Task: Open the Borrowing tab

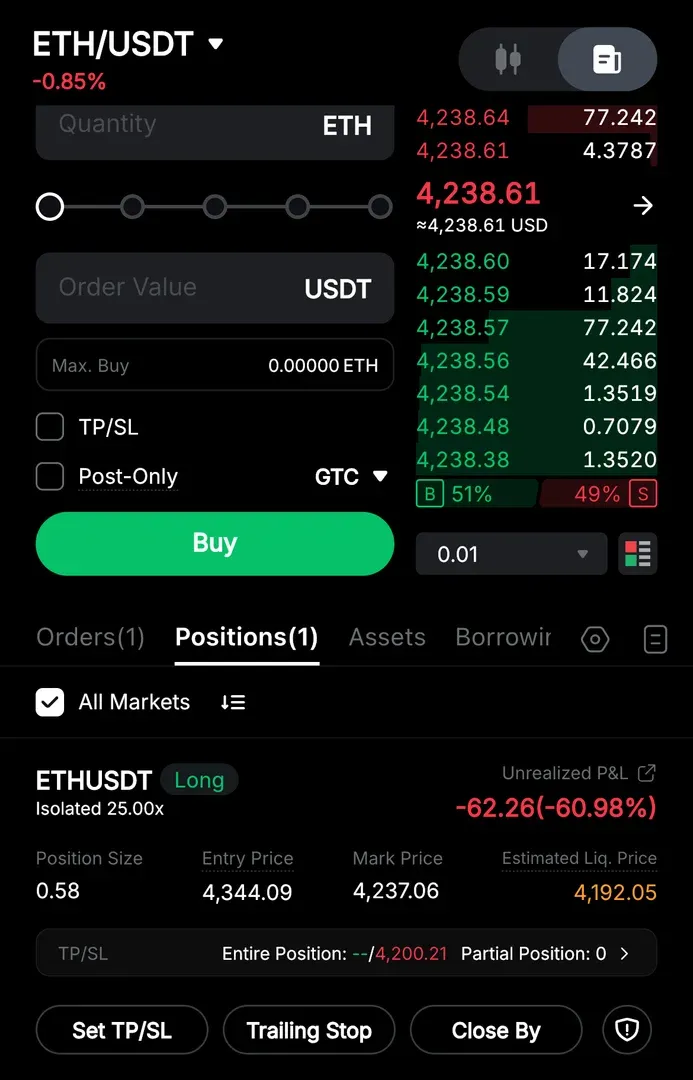Action: (x=503, y=637)
